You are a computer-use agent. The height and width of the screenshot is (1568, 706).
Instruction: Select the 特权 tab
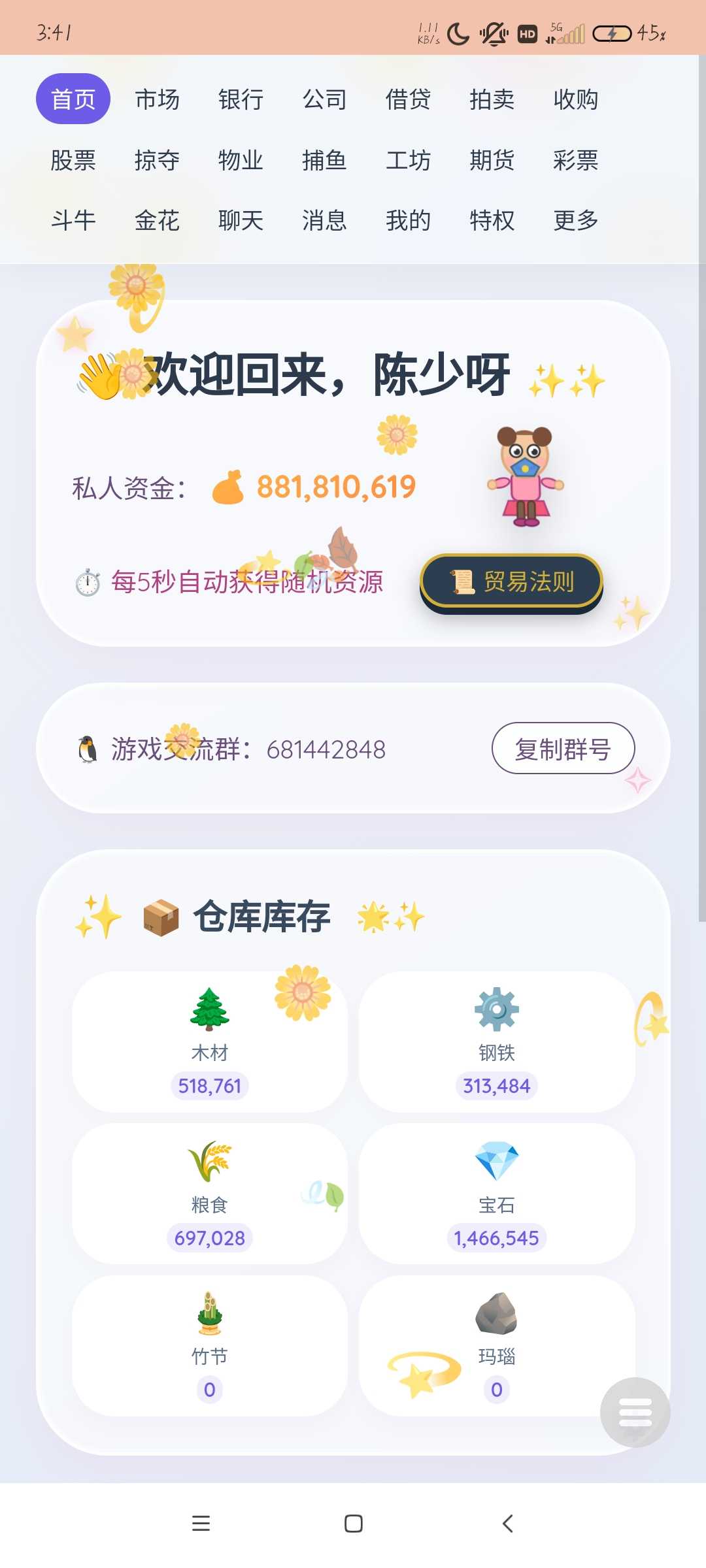coord(492,221)
